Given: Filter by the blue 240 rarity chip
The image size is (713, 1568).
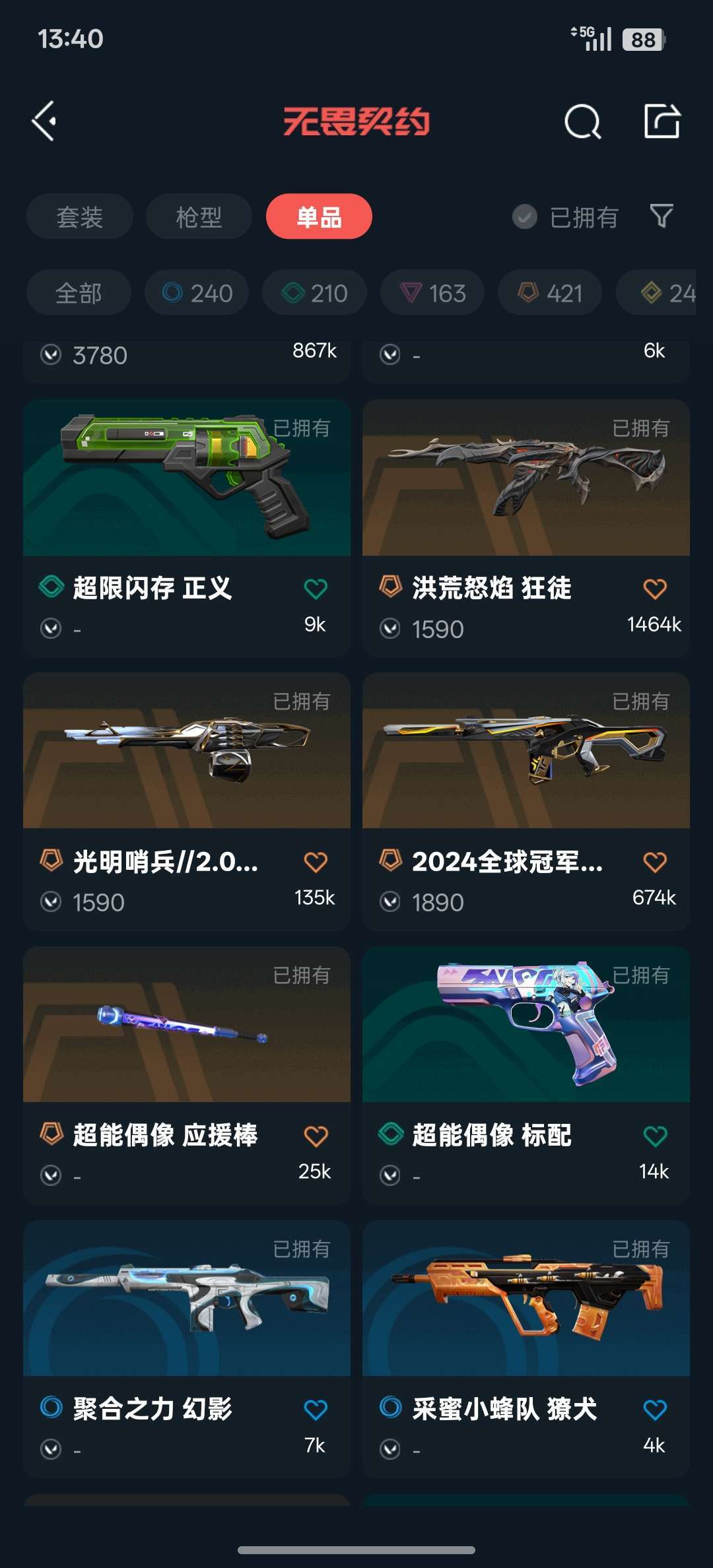Looking at the screenshot, I should (197, 293).
